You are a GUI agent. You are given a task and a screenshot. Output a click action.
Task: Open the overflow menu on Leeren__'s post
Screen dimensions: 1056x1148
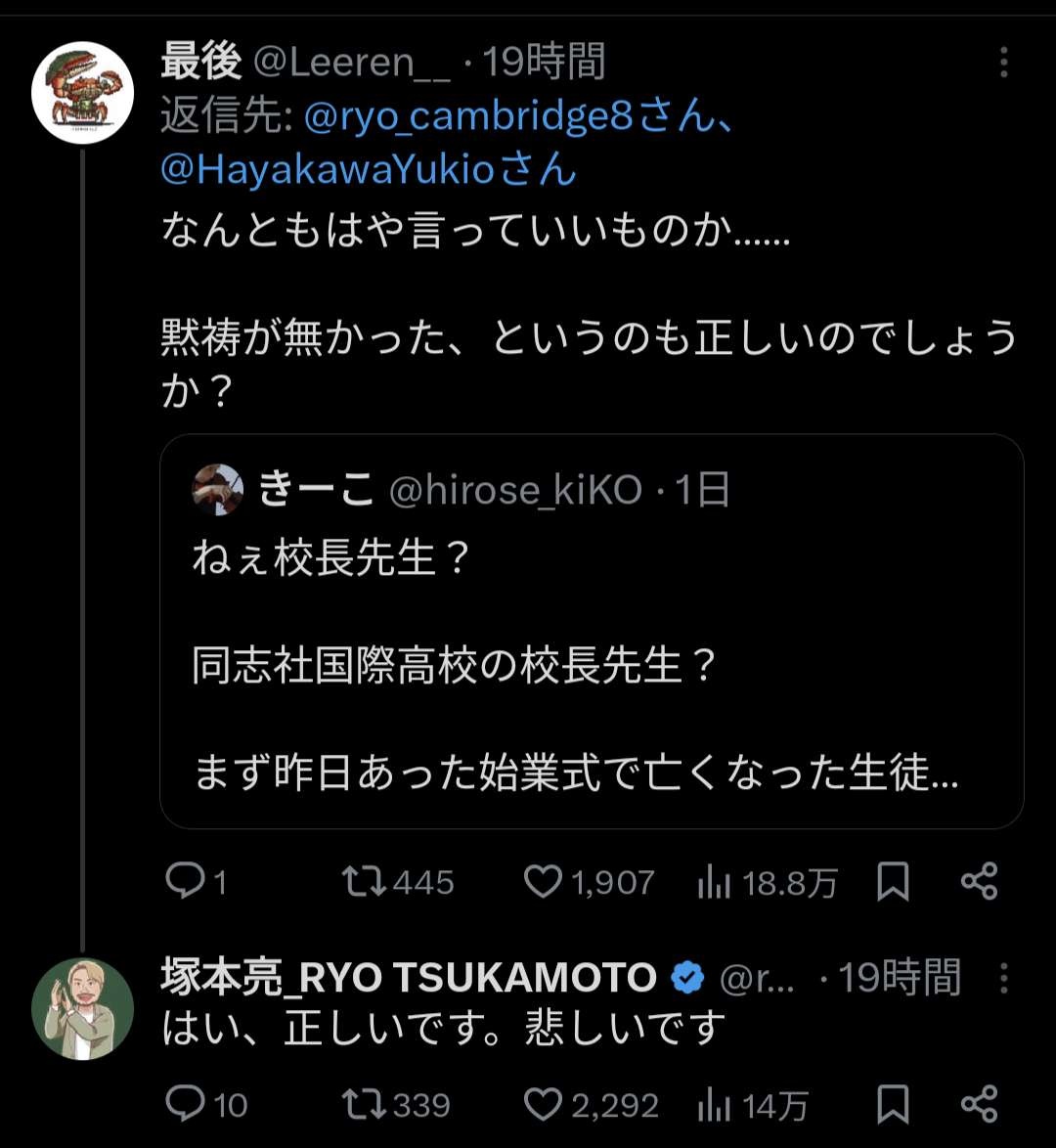1003,64
